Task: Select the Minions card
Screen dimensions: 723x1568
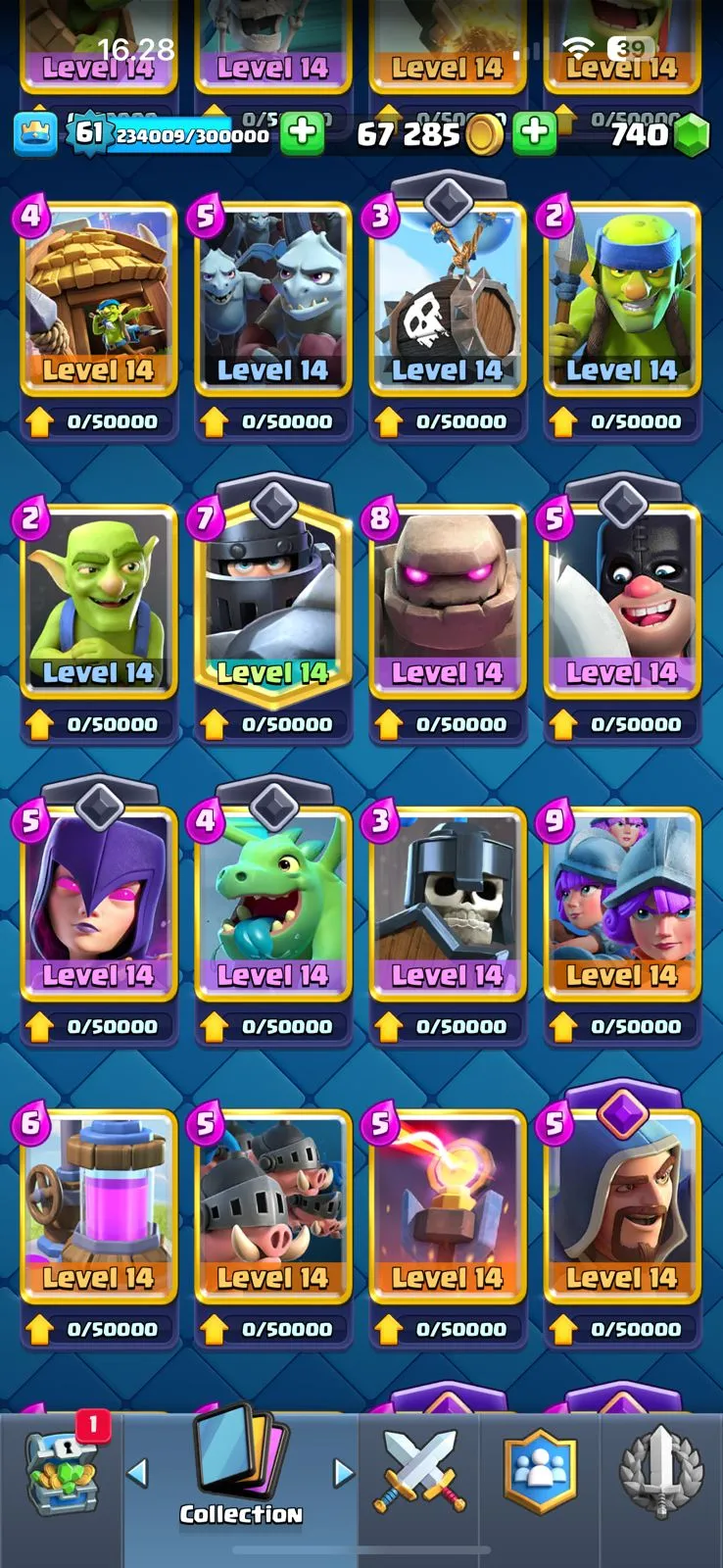Action: 272,299
